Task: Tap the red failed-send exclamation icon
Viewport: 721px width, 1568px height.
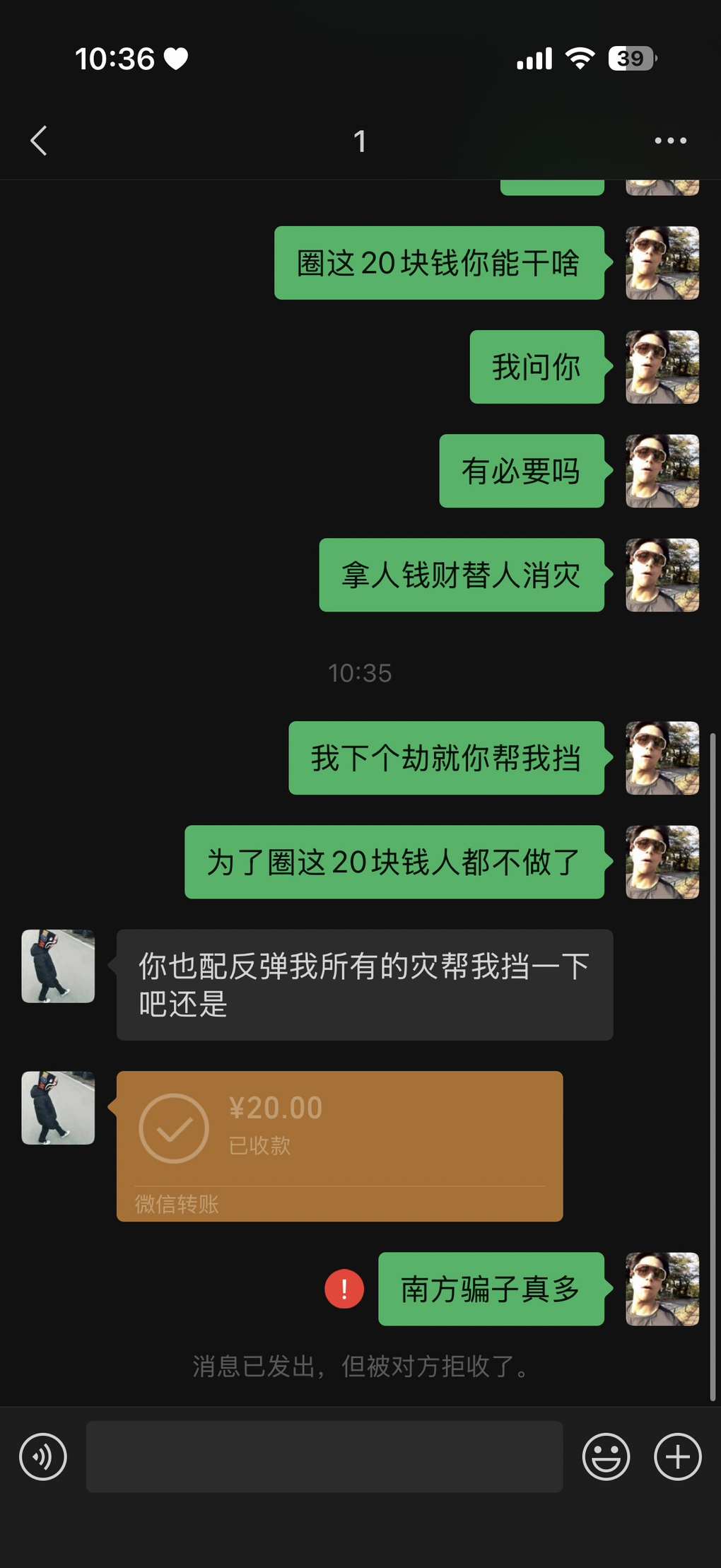Action: (x=344, y=1289)
